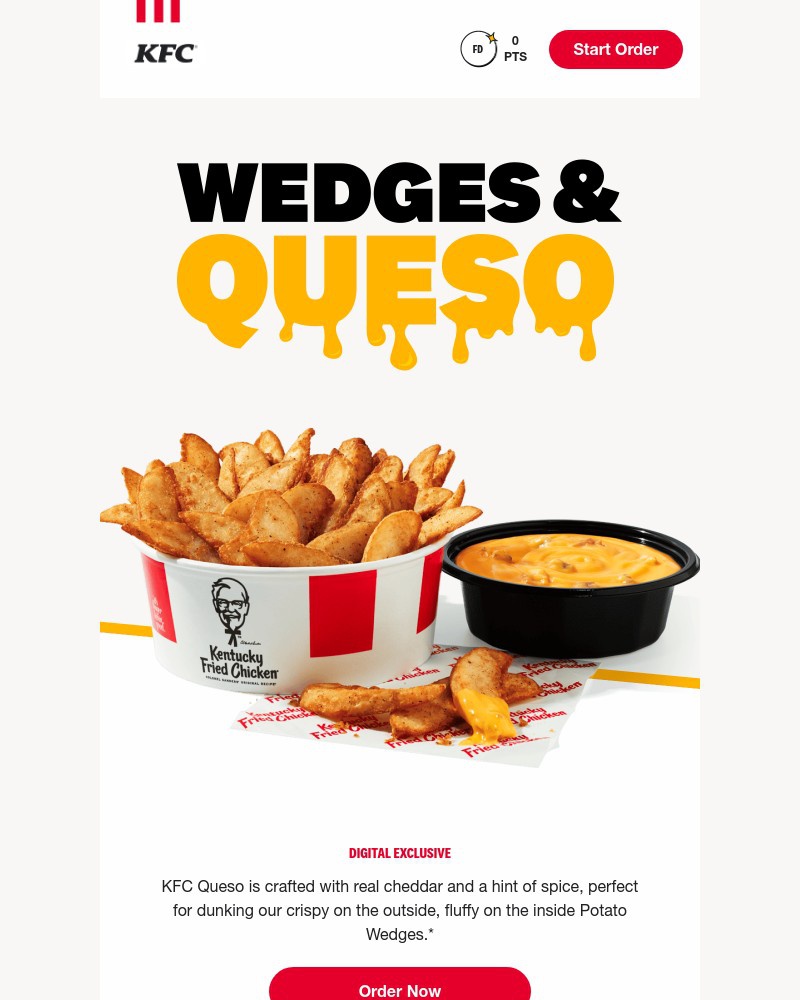
Task: Click the KFC wordmark logo
Action: coord(164,53)
